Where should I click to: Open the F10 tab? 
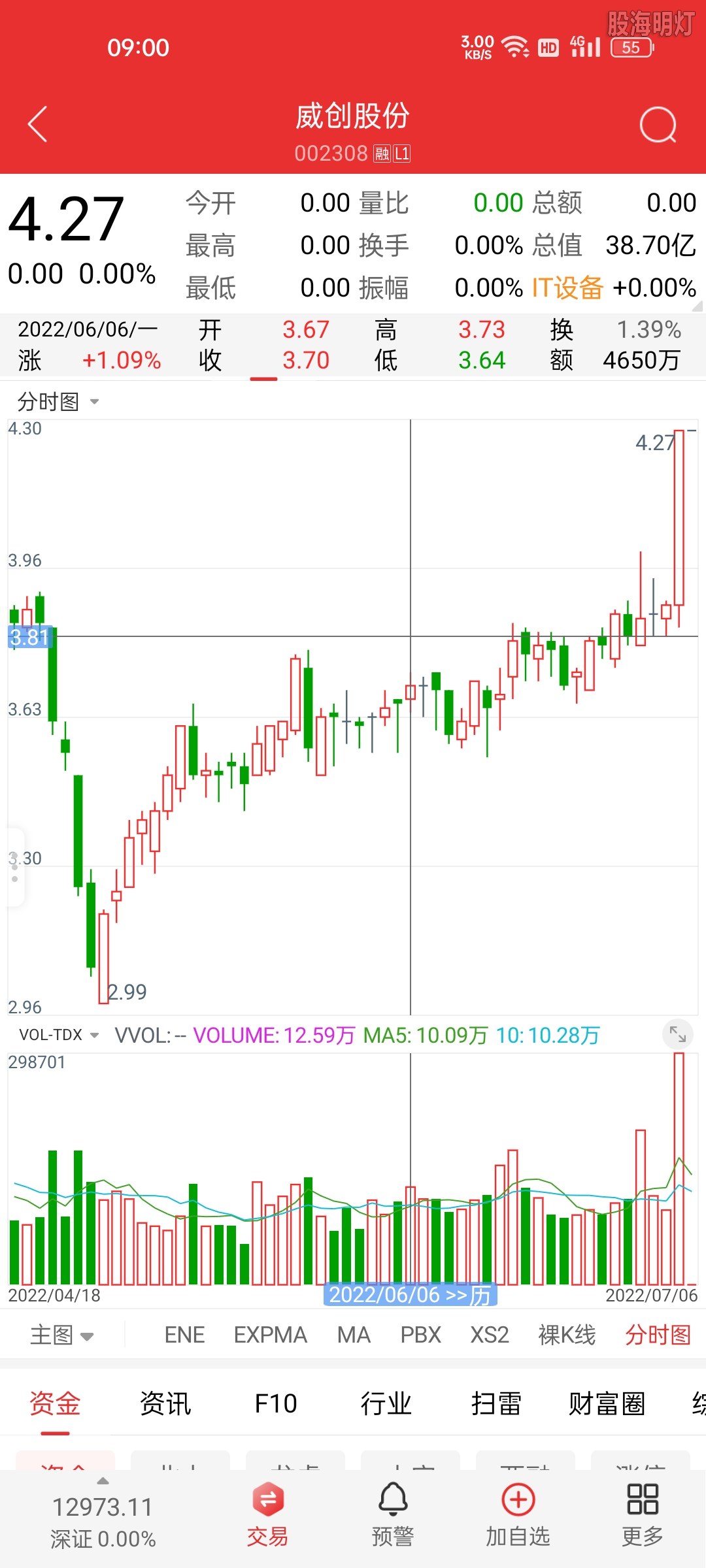click(276, 1404)
